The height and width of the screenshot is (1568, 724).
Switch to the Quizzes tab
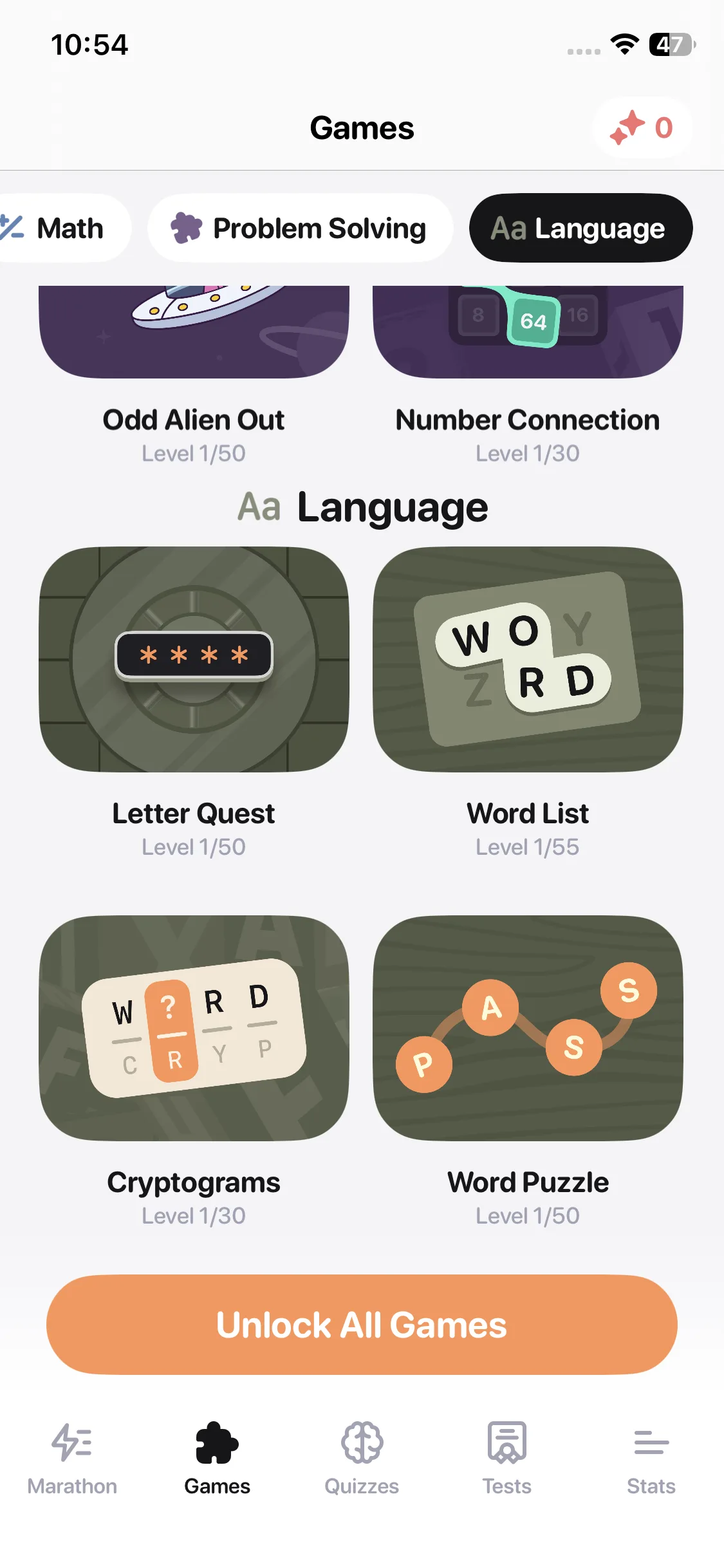click(362, 1459)
